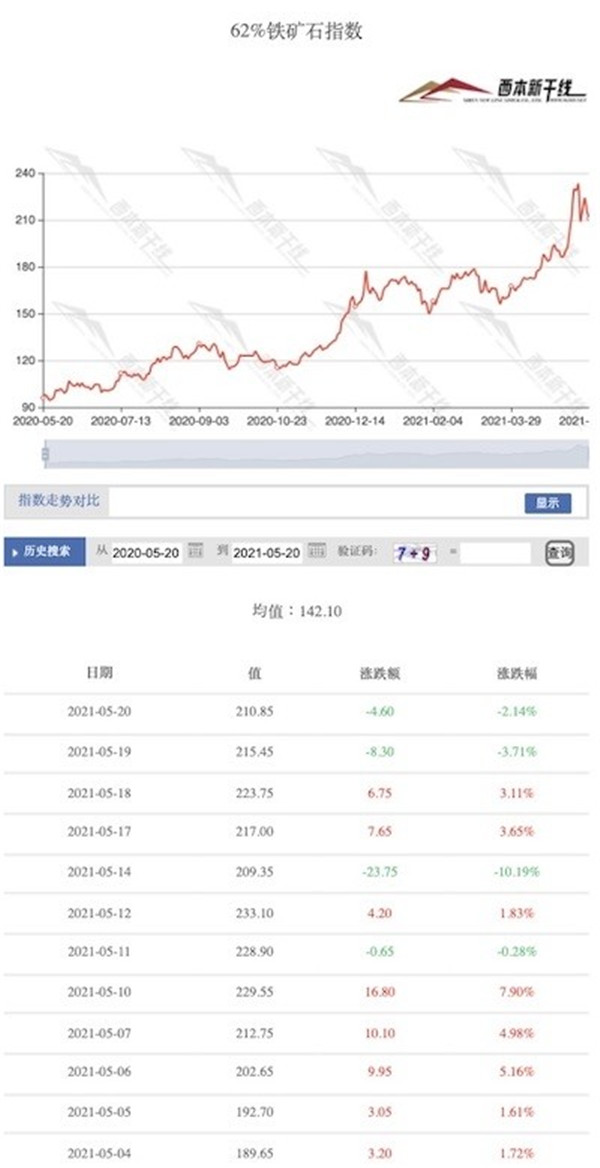Edit the end date 2021-05-20 field

268,553
